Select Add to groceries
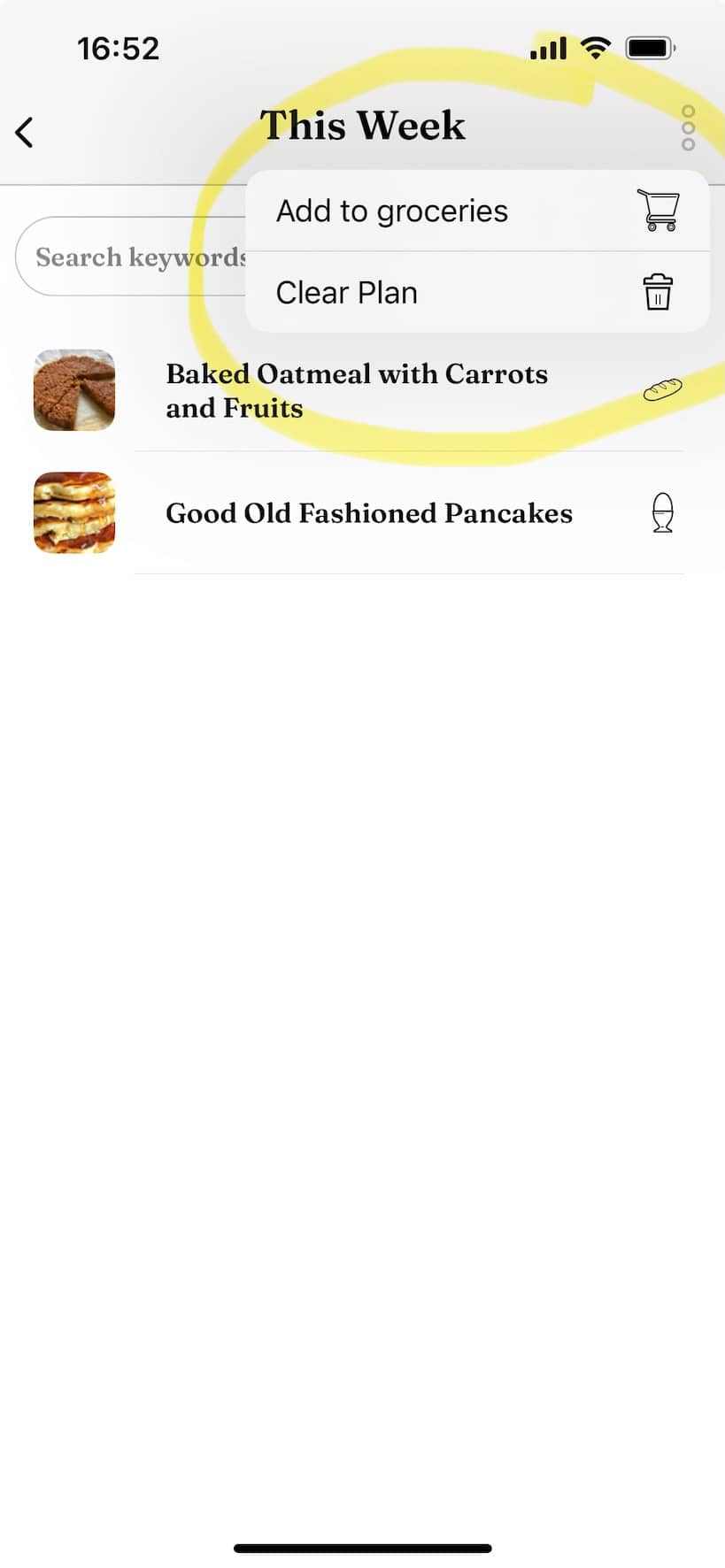 (477, 211)
